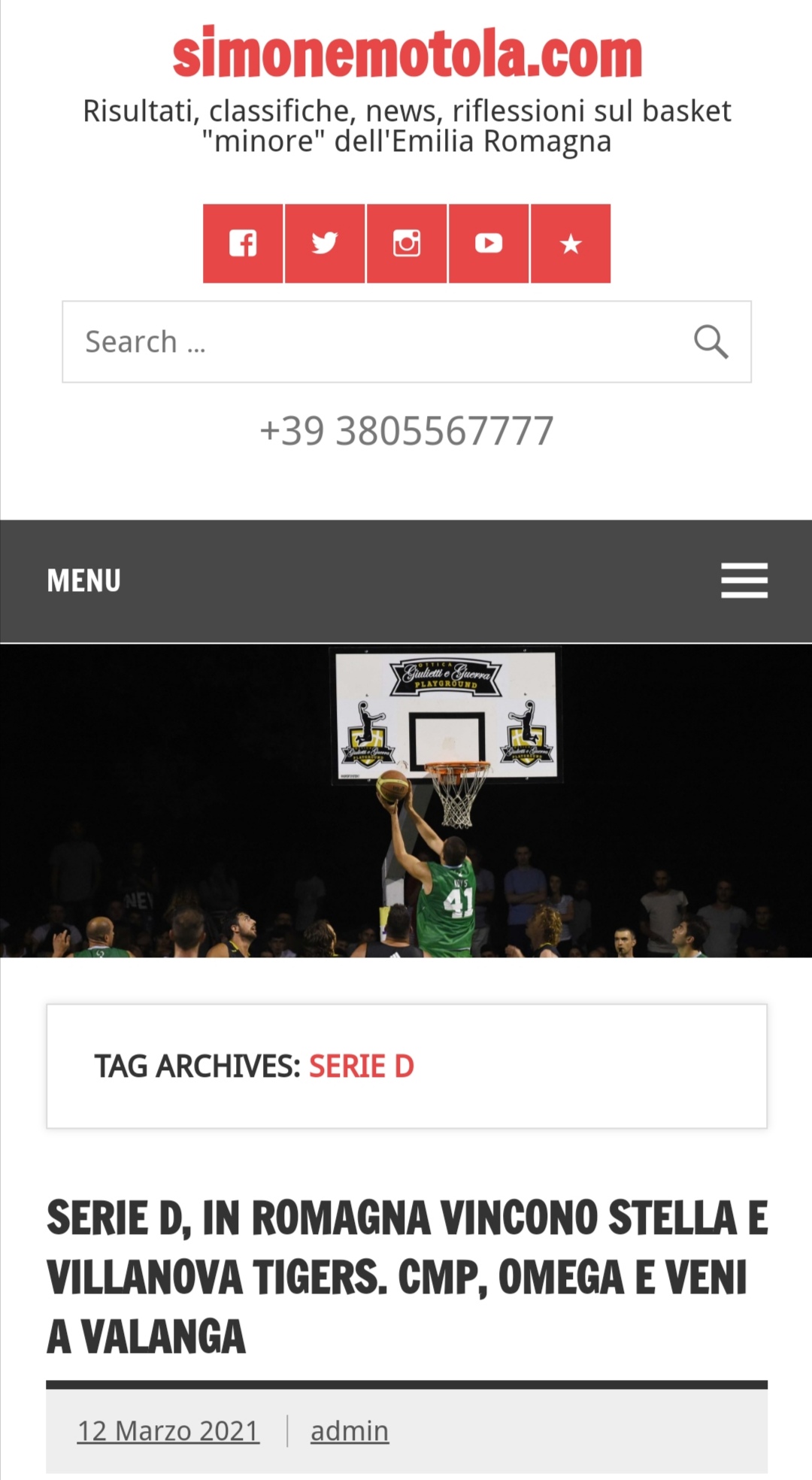
Task: Expand the hamburger menu
Action: click(744, 580)
